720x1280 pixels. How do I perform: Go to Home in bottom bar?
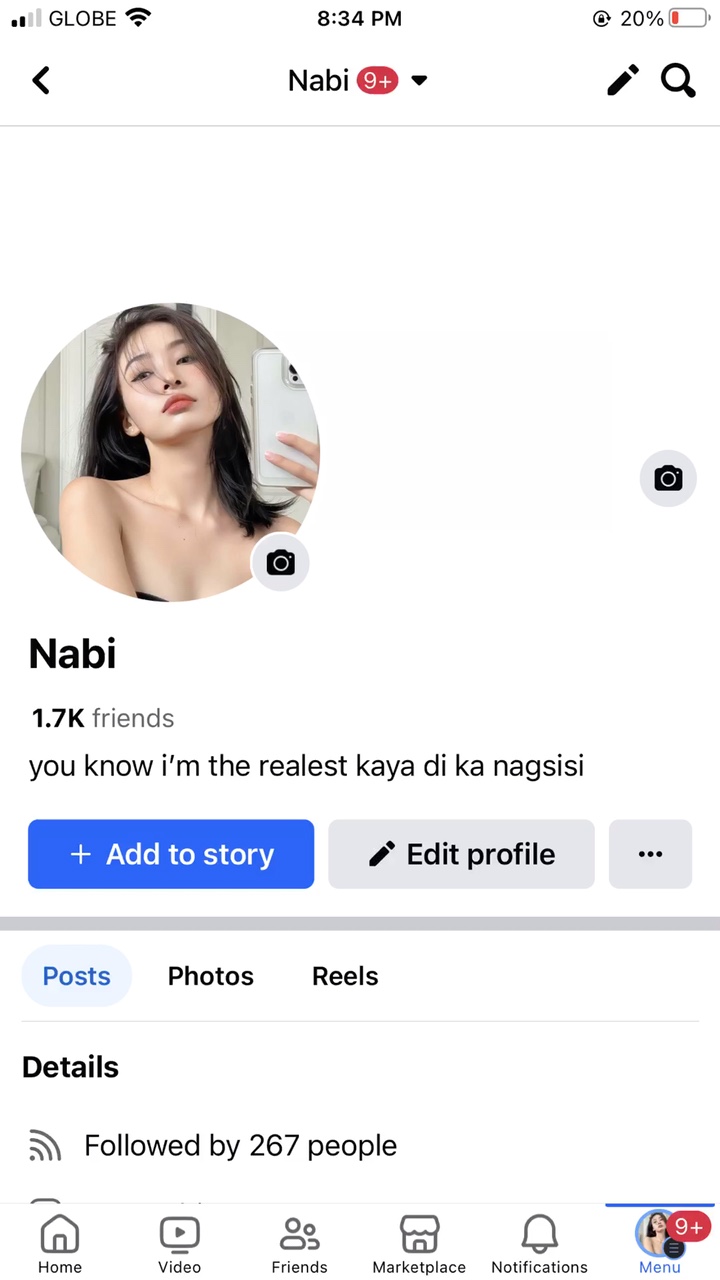click(60, 1244)
